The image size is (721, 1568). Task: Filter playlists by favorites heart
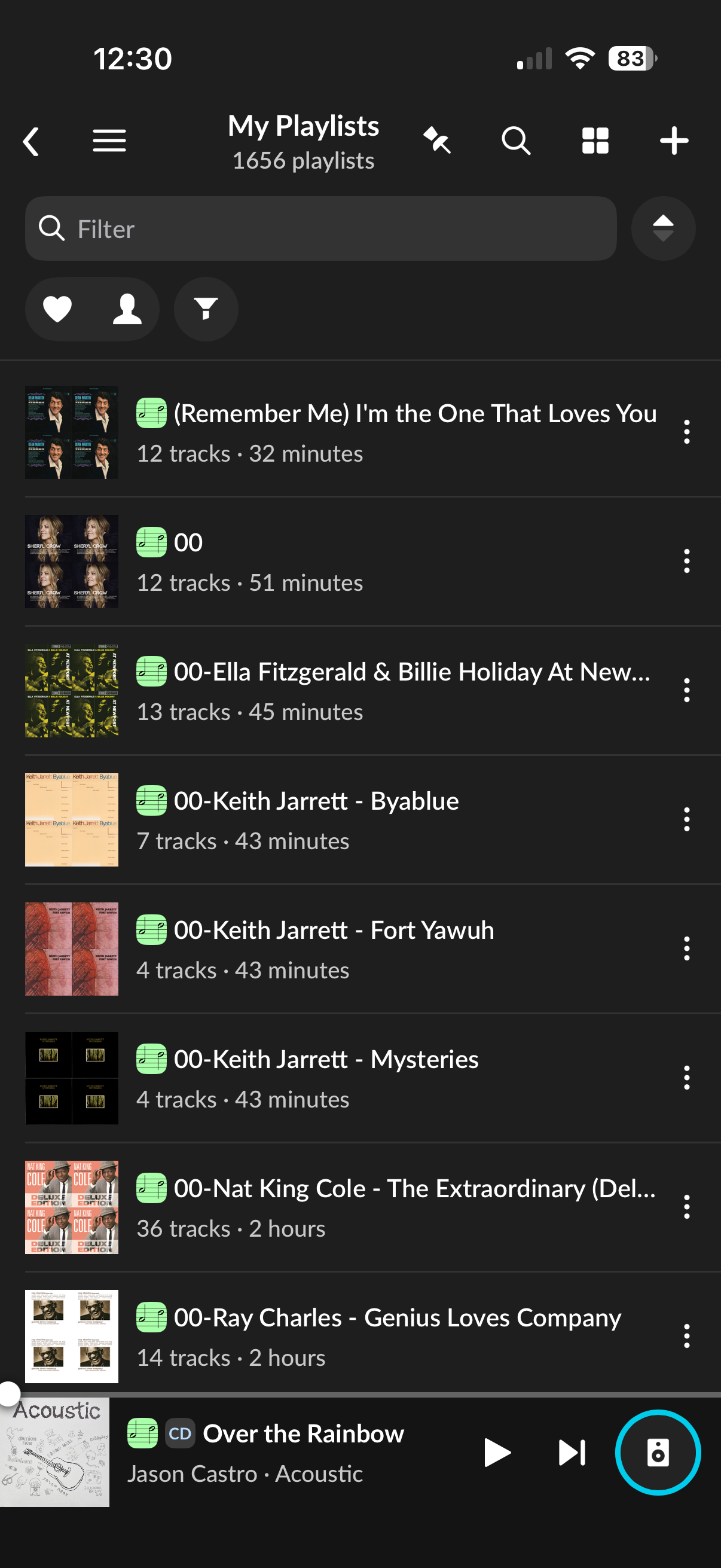[x=58, y=309]
